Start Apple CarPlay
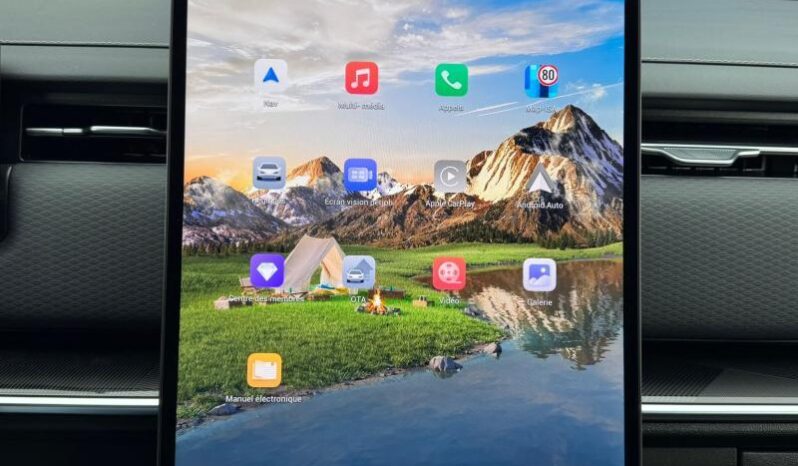The width and height of the screenshot is (798, 466). coord(450,177)
